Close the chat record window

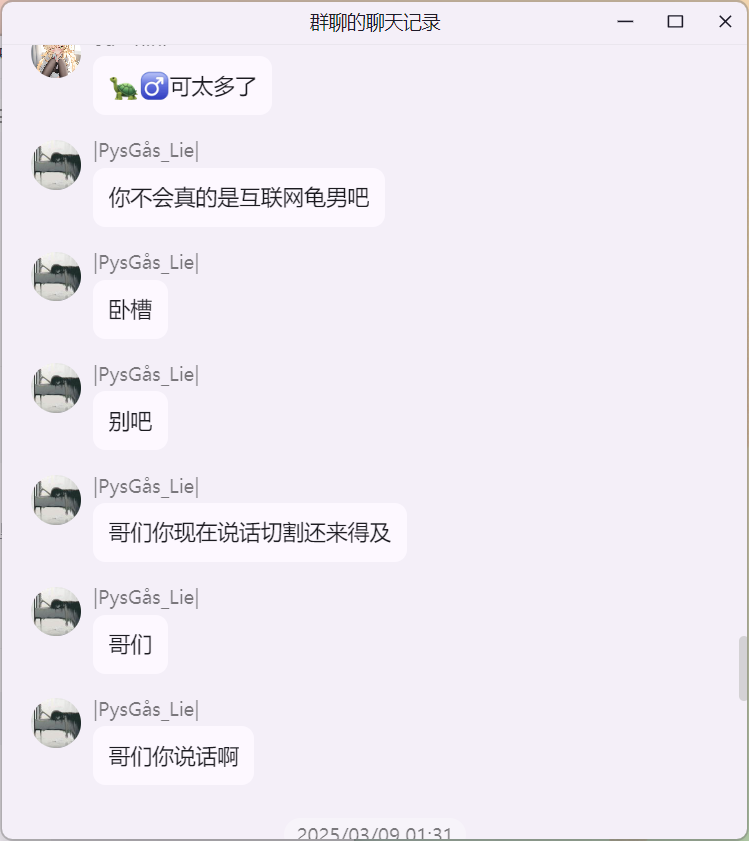click(x=725, y=22)
